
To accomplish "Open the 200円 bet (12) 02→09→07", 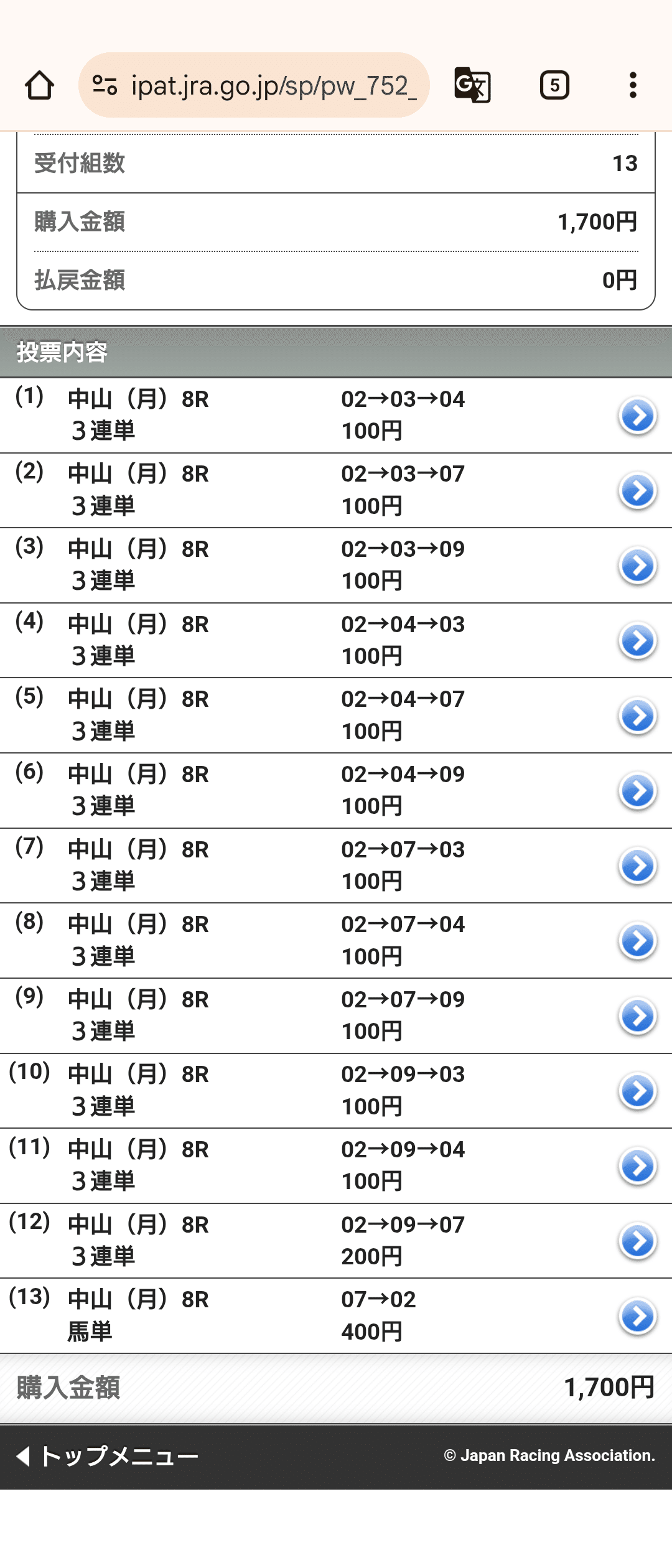I will tap(637, 1241).
